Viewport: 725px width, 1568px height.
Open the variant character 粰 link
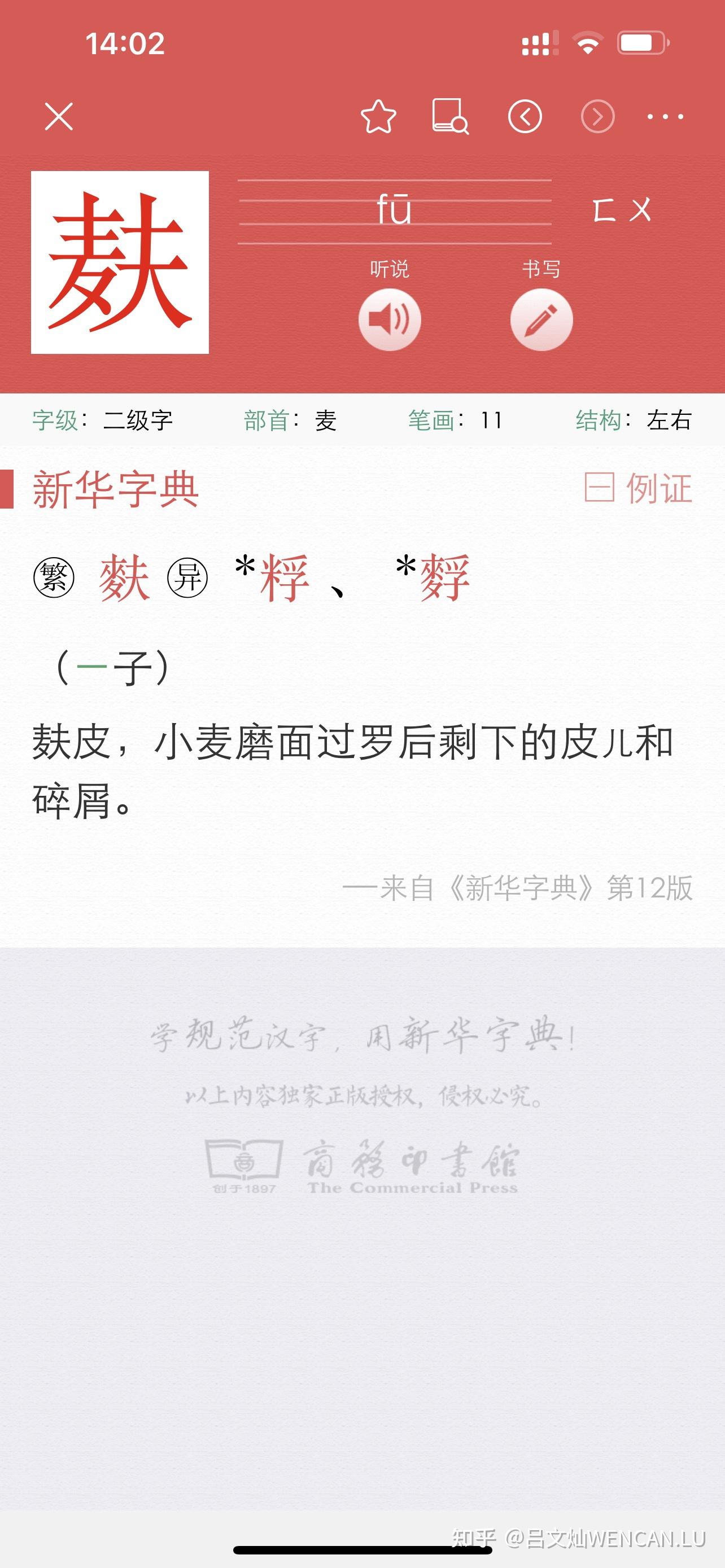(284, 578)
